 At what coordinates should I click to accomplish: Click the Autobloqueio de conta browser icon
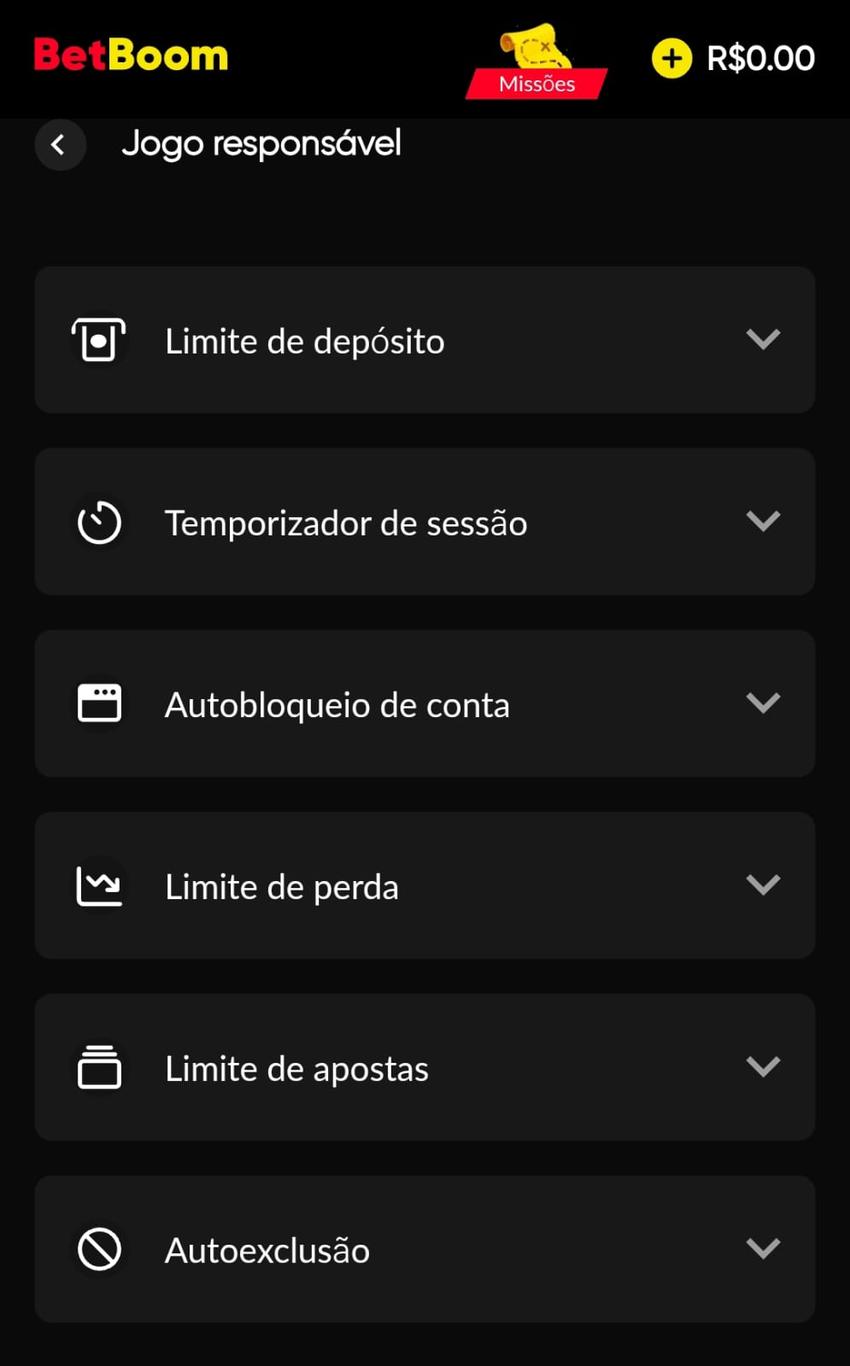pyautogui.click(x=98, y=703)
